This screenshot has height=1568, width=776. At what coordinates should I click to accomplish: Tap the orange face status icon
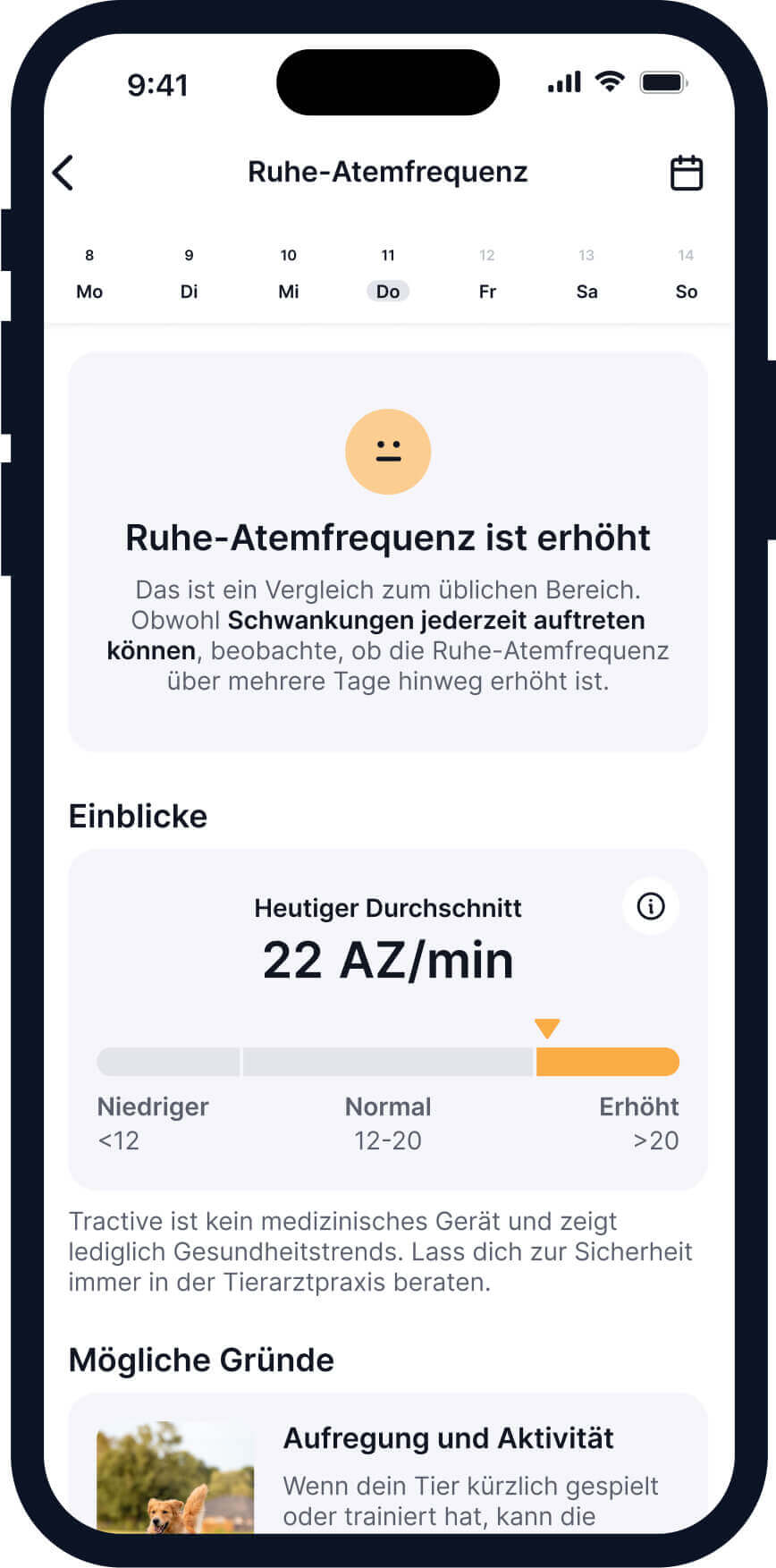(388, 452)
